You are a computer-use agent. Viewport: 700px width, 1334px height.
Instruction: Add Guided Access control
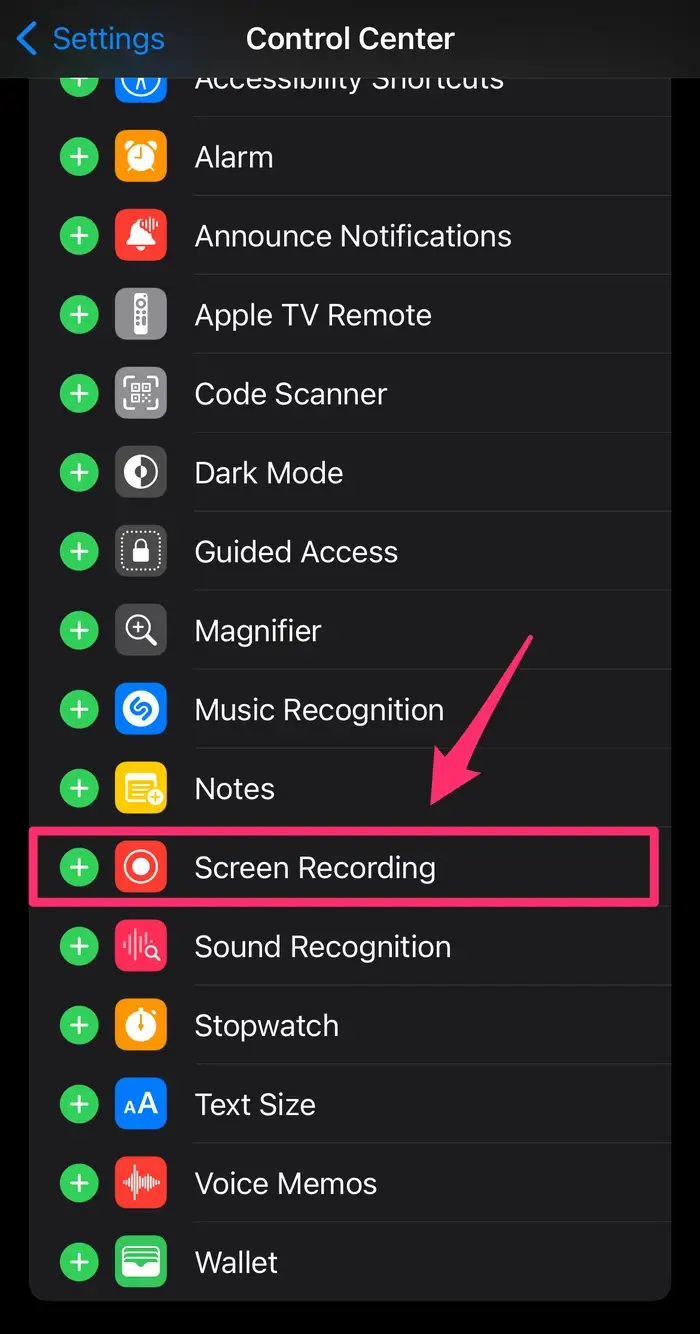pos(79,552)
